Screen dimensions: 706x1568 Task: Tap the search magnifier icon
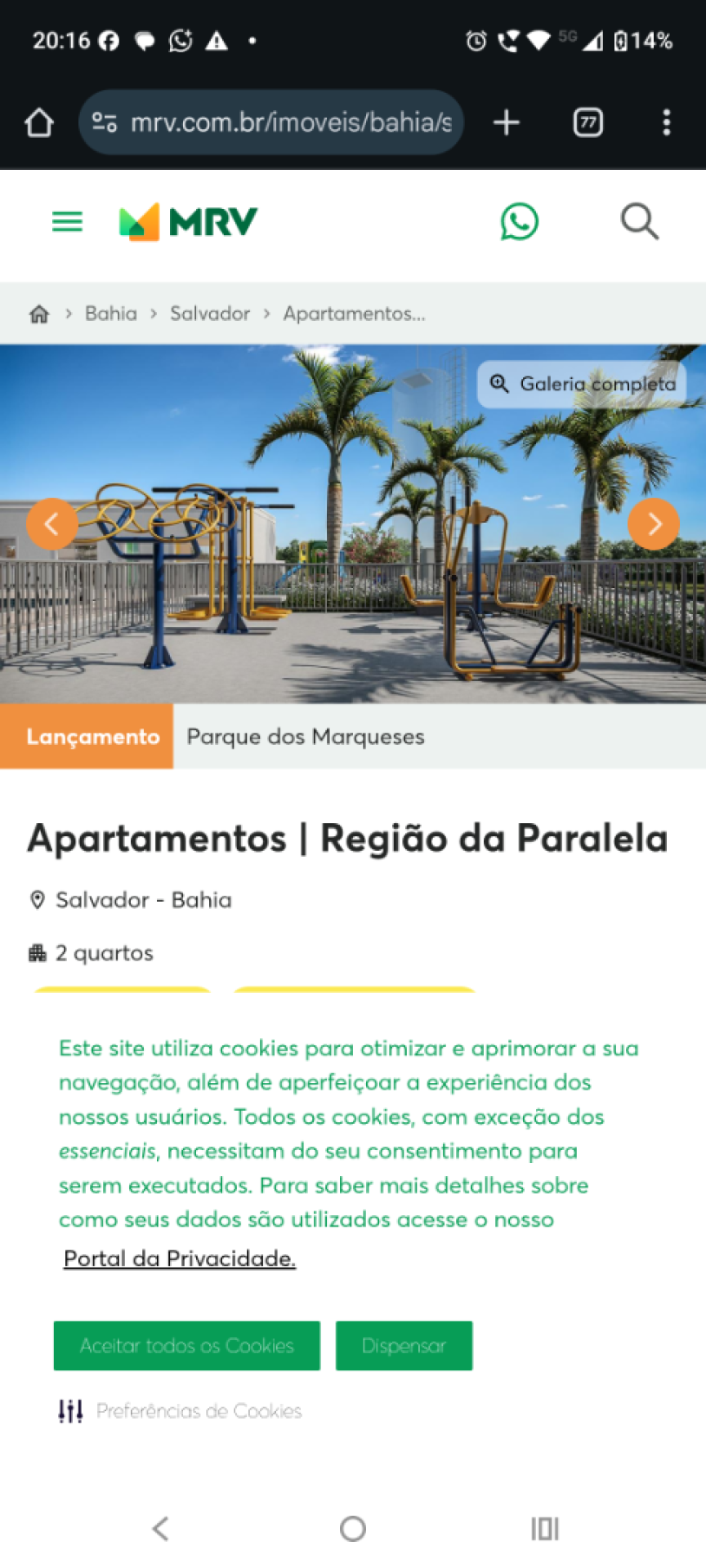(x=639, y=221)
